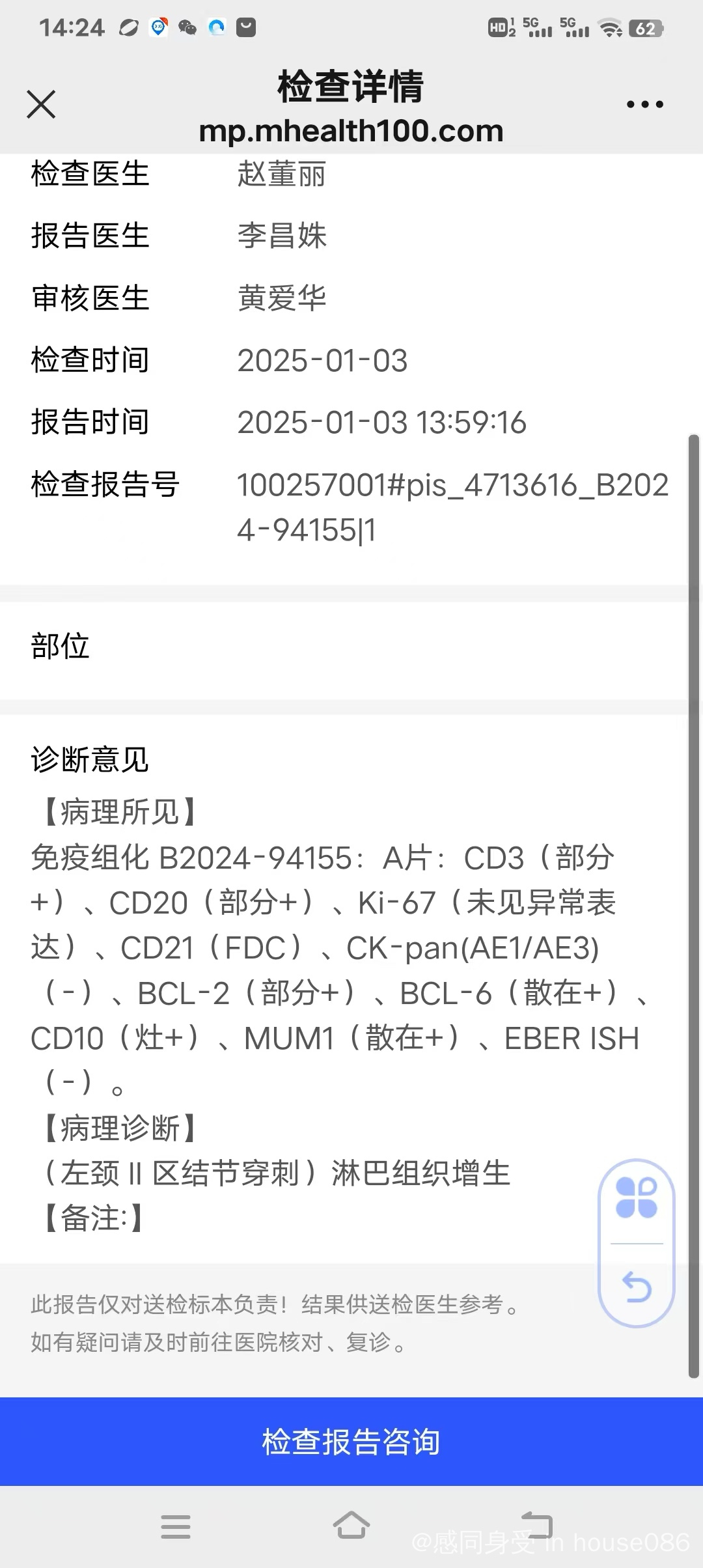Open the floating four-leaf shortcut icon

pos(636,1197)
